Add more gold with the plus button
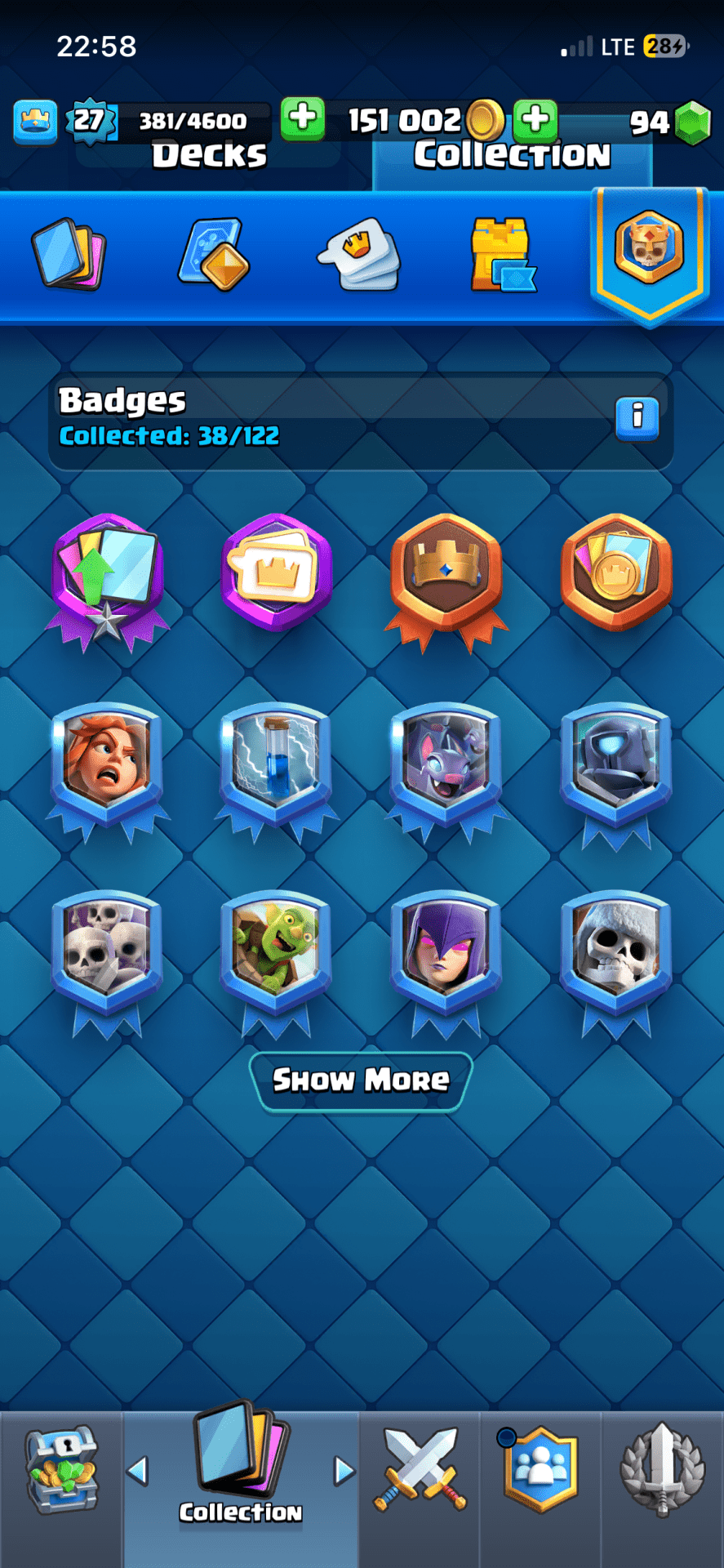 (x=303, y=118)
